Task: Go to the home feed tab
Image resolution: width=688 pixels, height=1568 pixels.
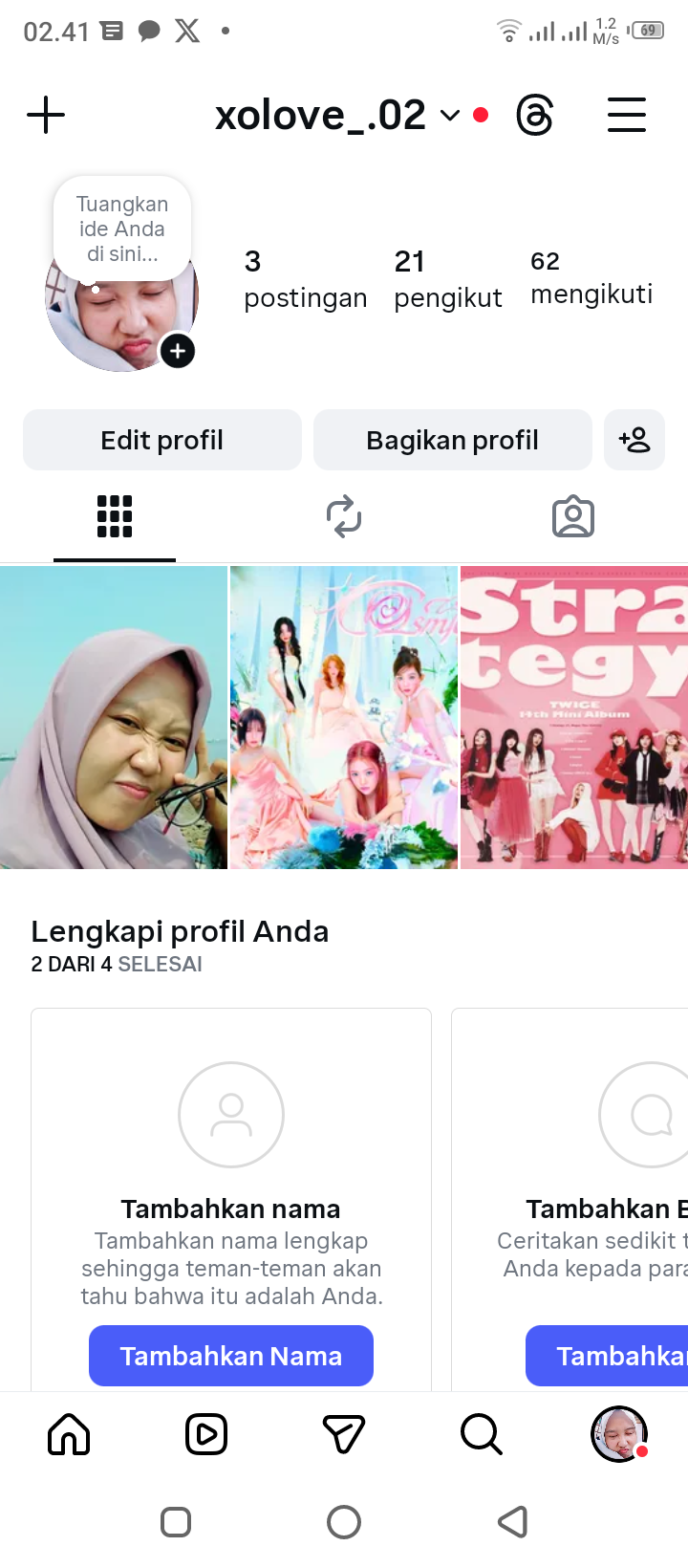Action: click(x=69, y=1434)
